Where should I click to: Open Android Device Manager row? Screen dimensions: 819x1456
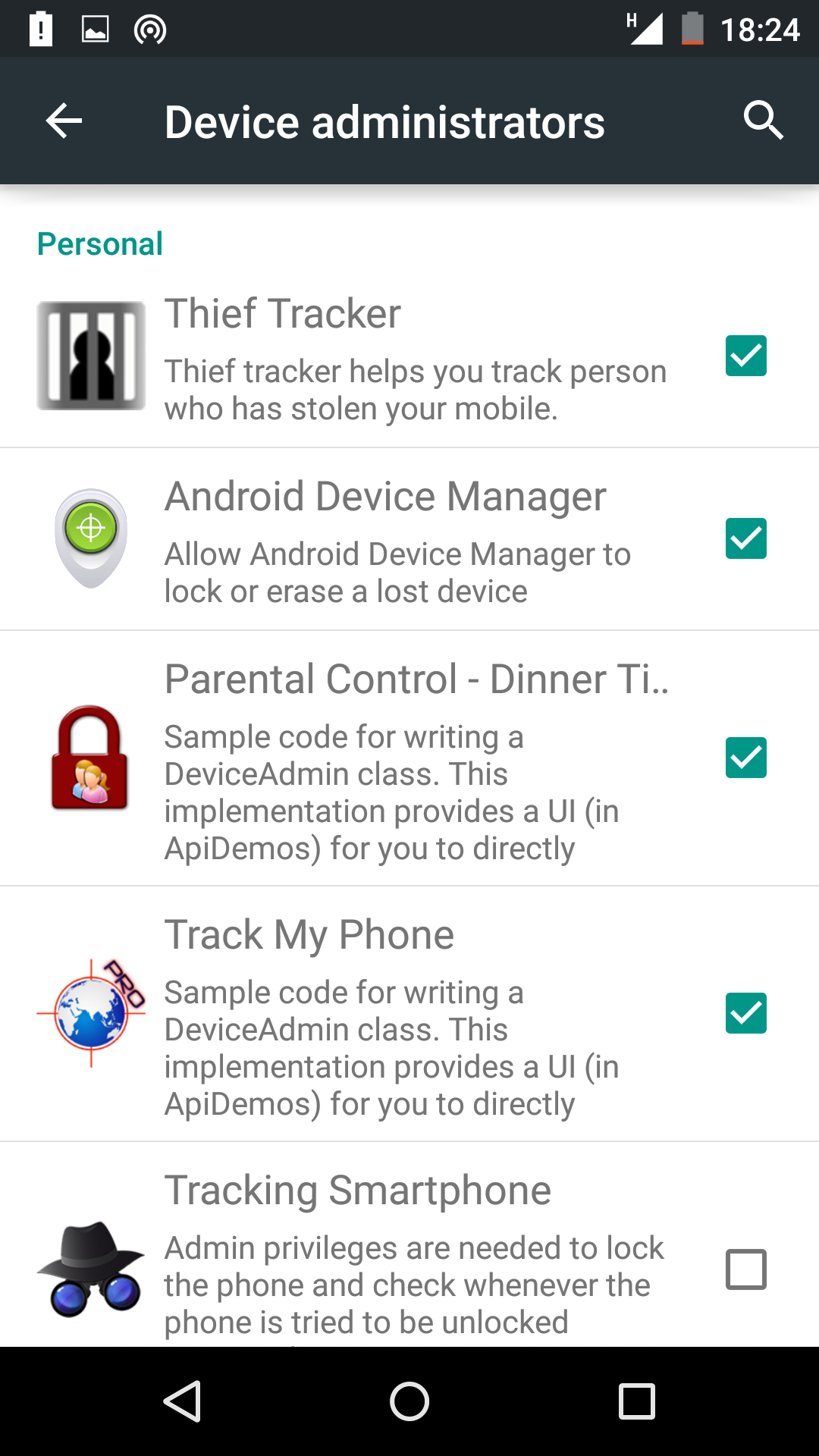pyautogui.click(x=409, y=539)
